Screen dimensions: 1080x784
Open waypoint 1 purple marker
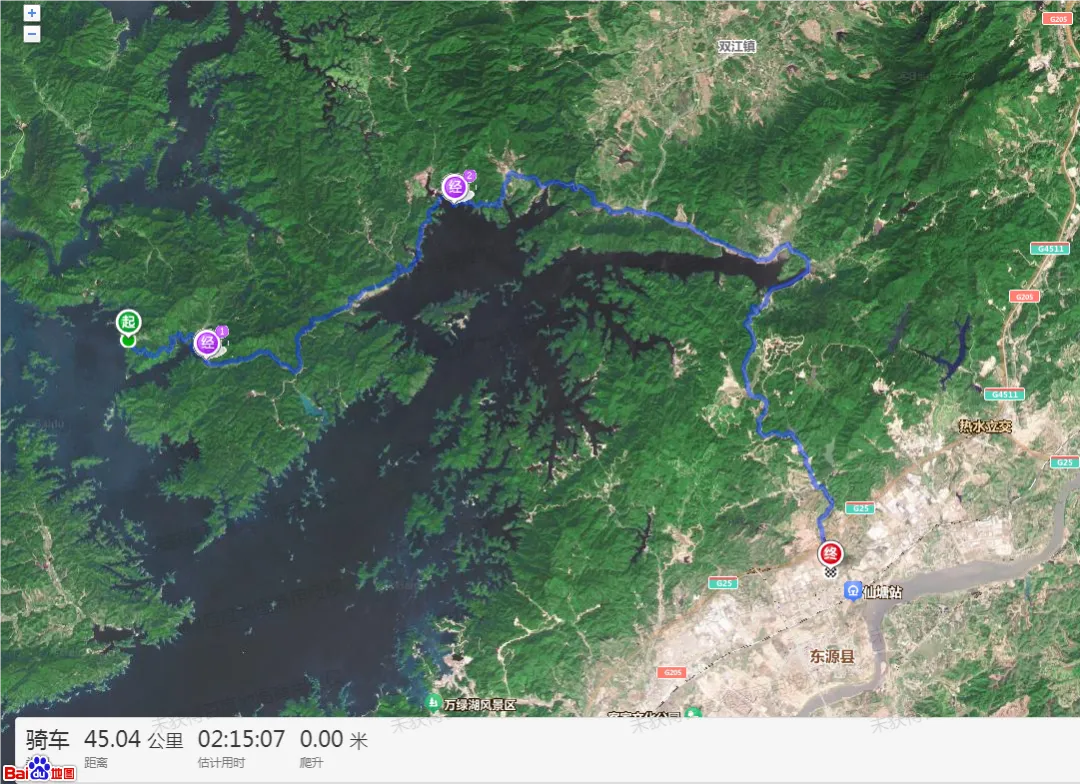coord(207,343)
